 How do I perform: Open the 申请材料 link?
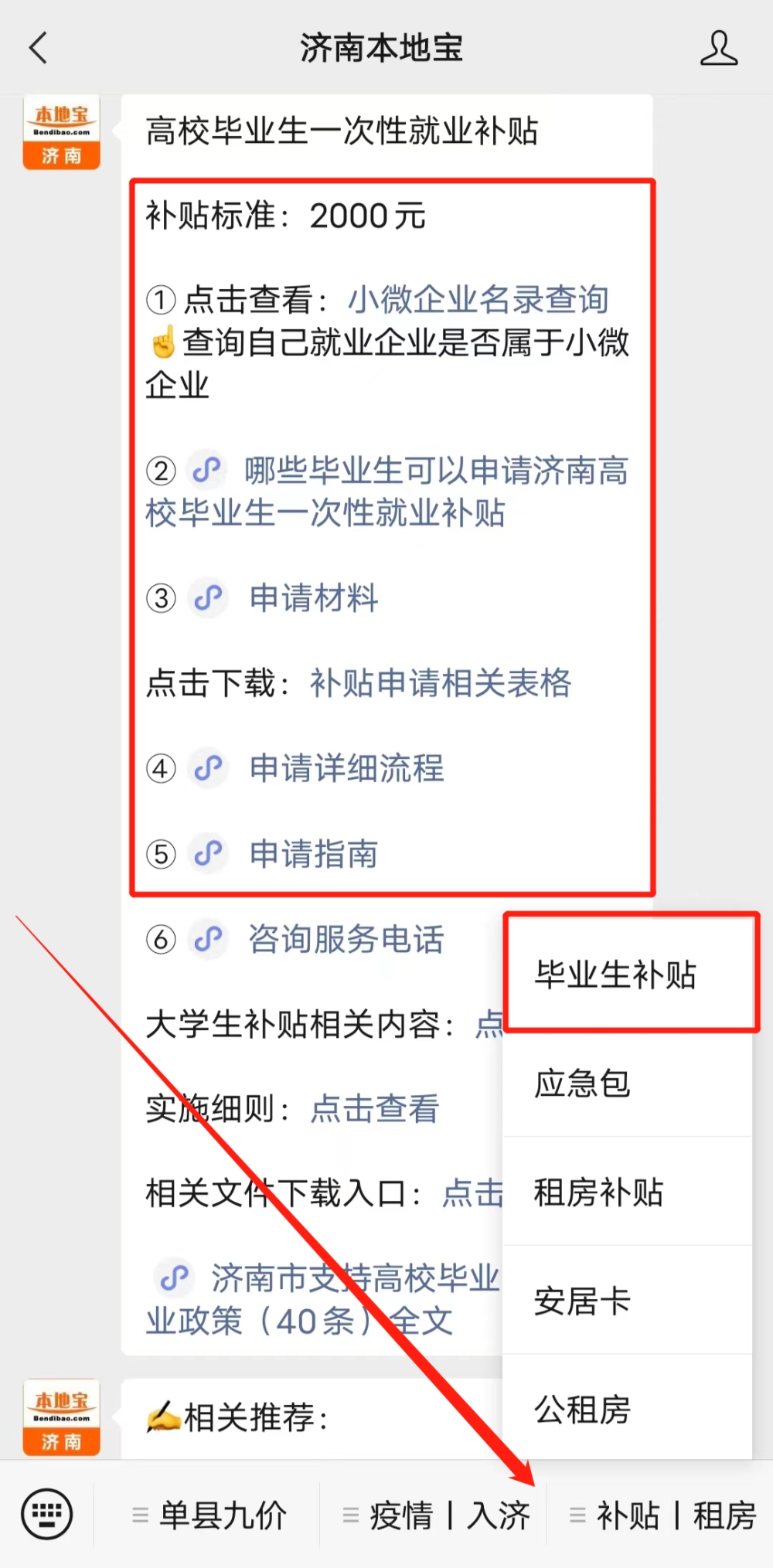313,598
